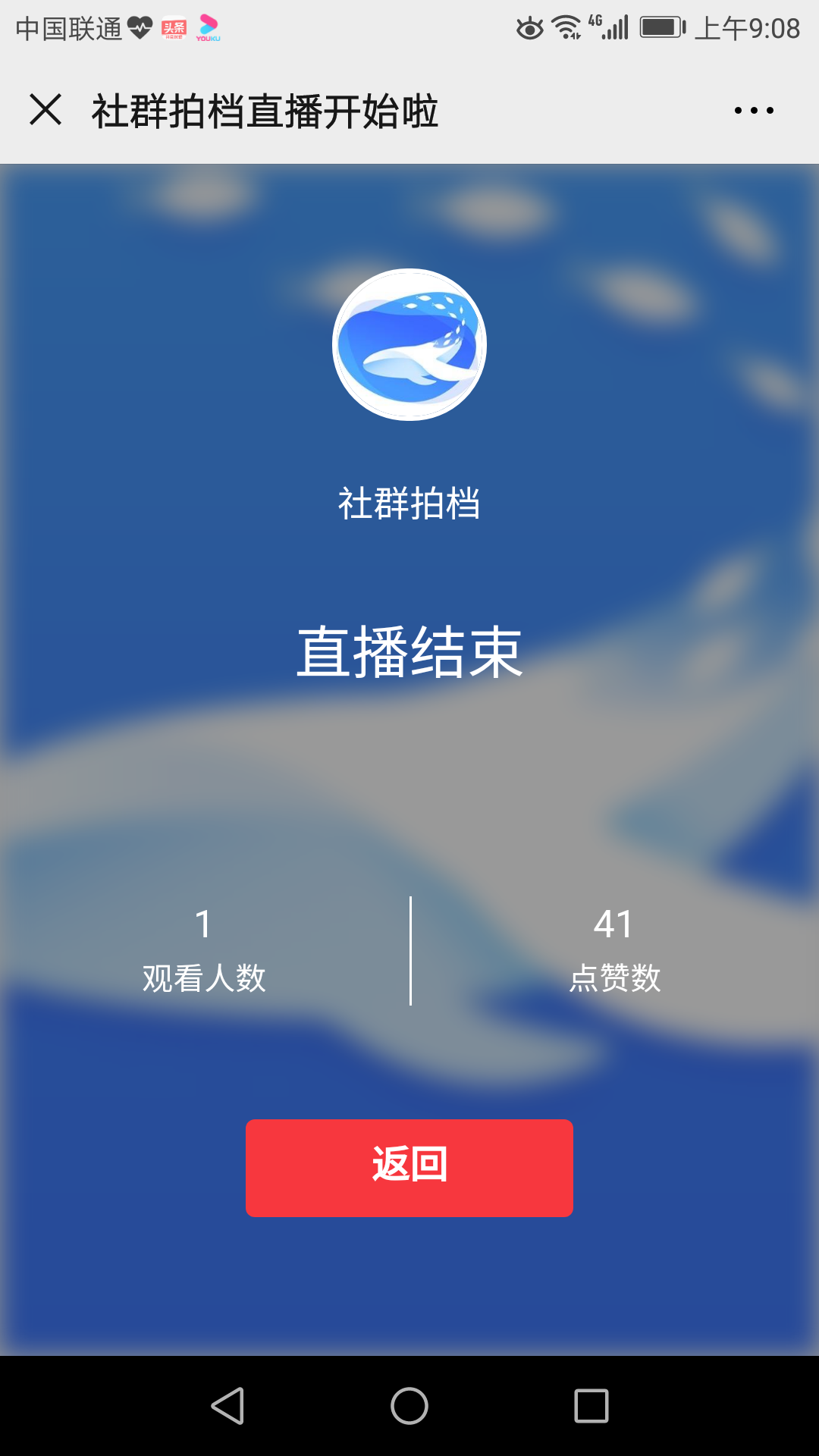This screenshot has height=1456, width=819.
Task: Open the 社群拍档 avatar profile
Action: [x=409, y=345]
